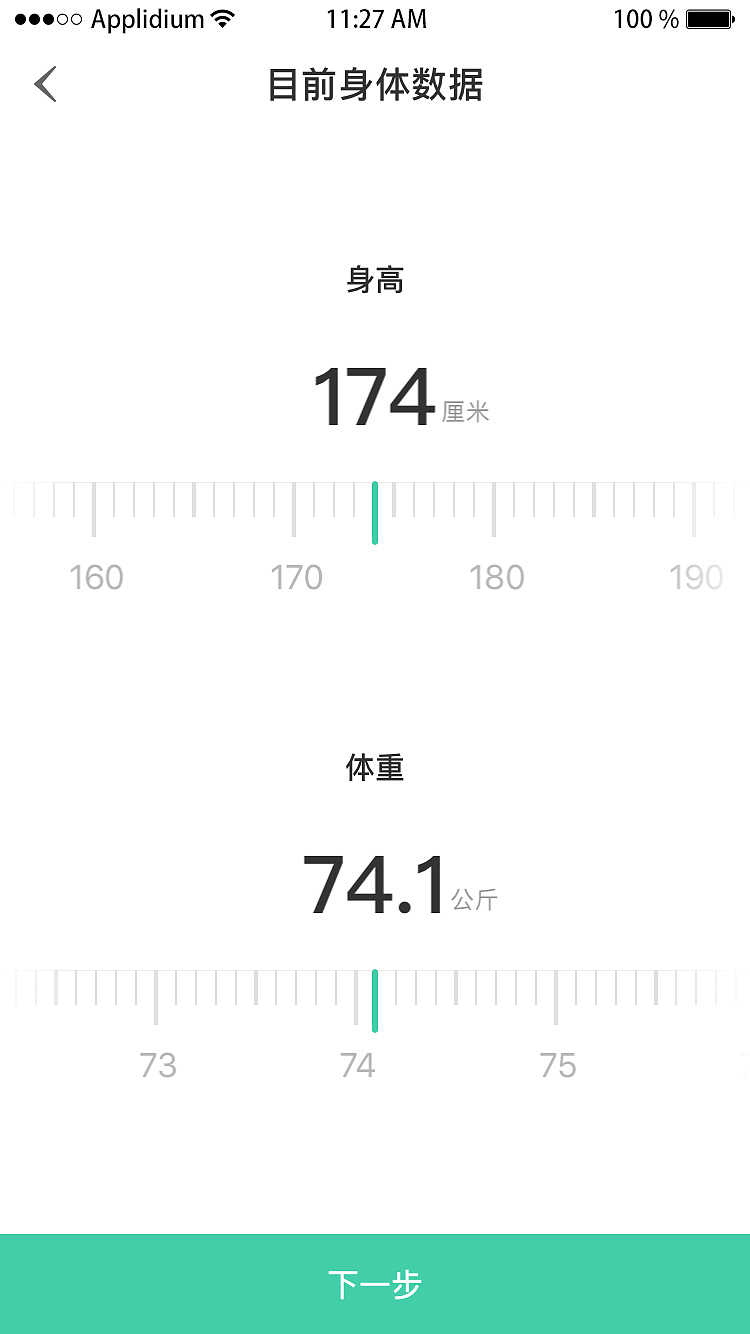Tap the battery icon showing full charge
750x1334 pixels.
click(711, 18)
